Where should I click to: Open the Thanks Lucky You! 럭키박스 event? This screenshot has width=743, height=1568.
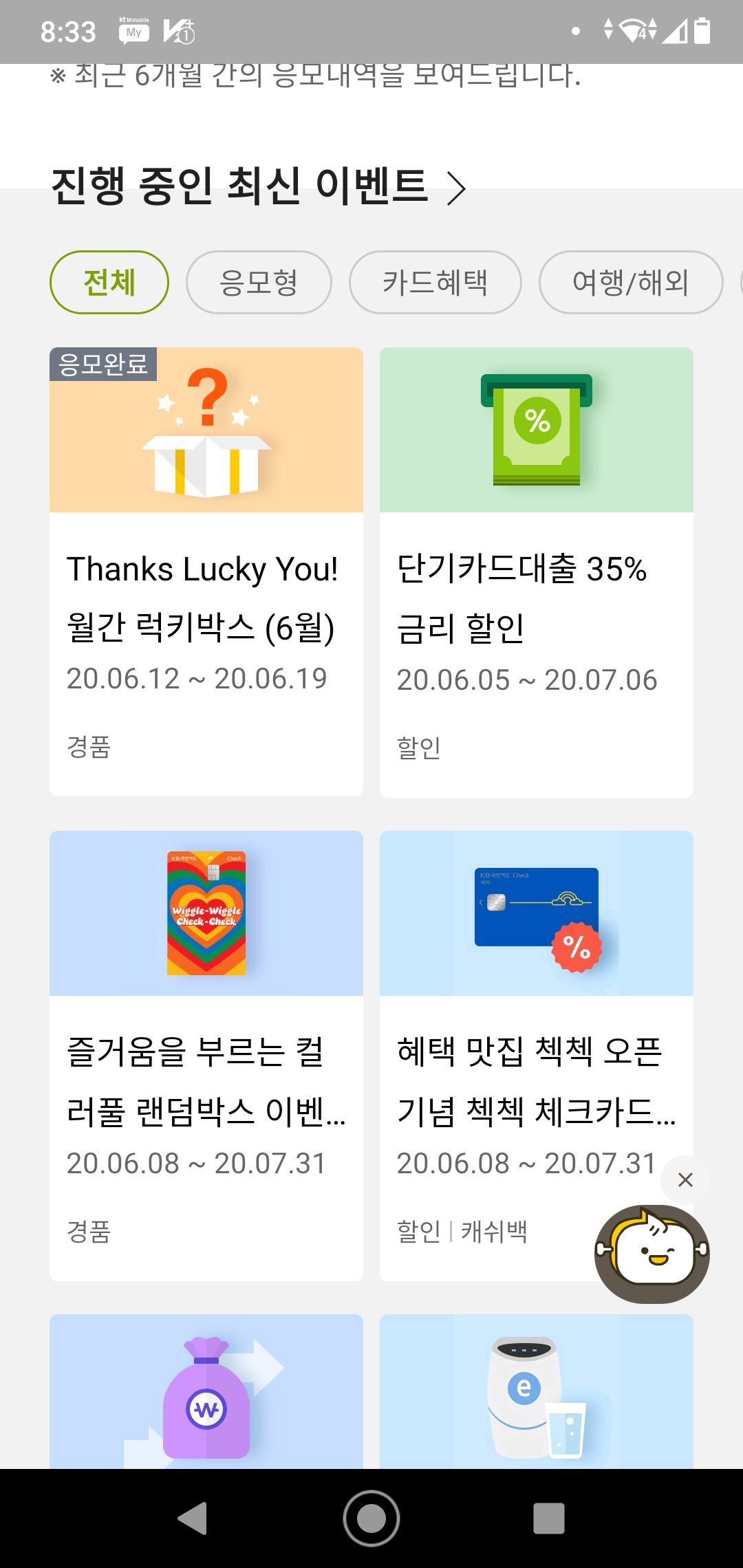(206, 571)
